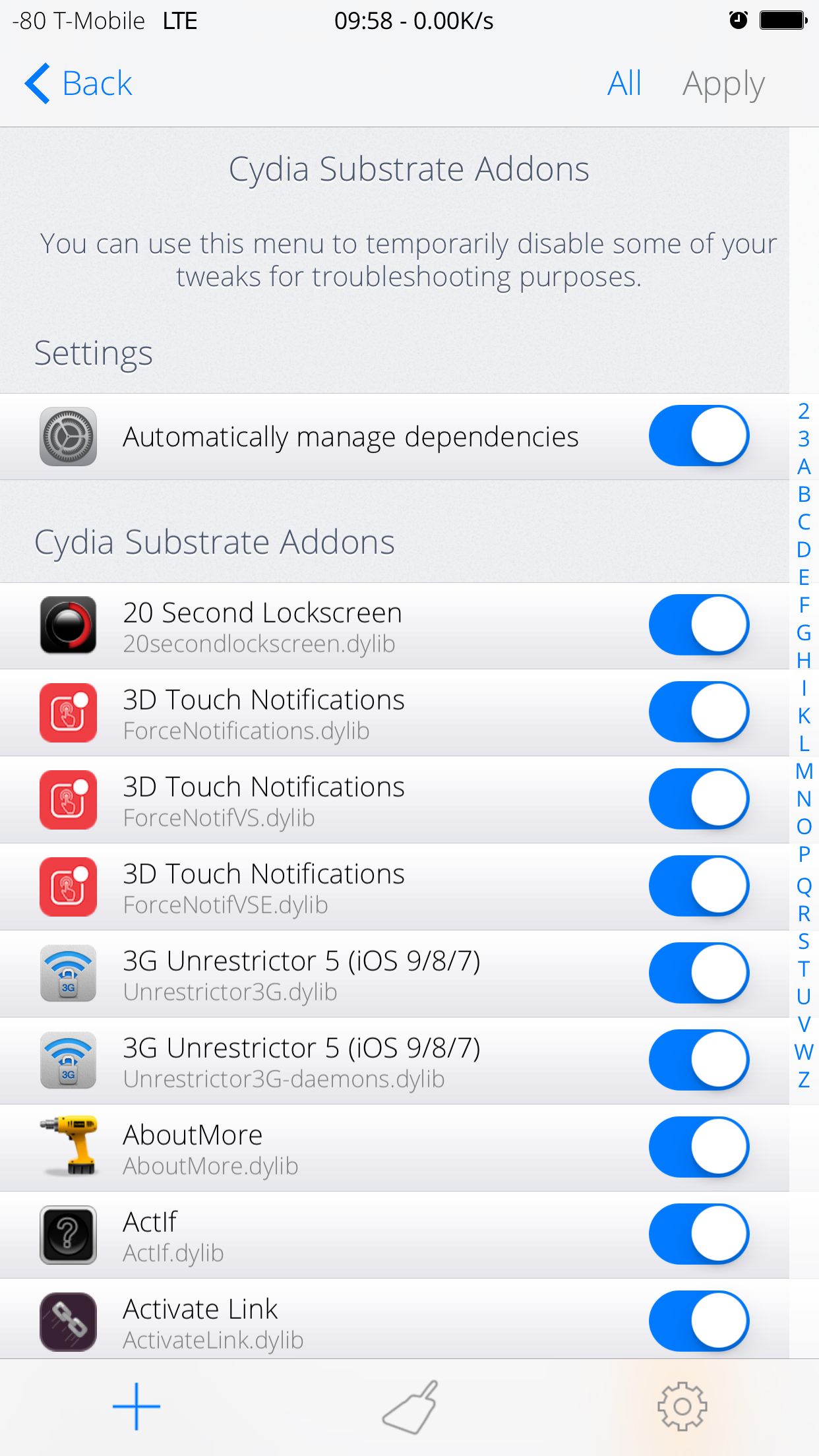Open the broom cleanup tool
Image resolution: width=819 pixels, height=1456 pixels.
click(x=410, y=1407)
